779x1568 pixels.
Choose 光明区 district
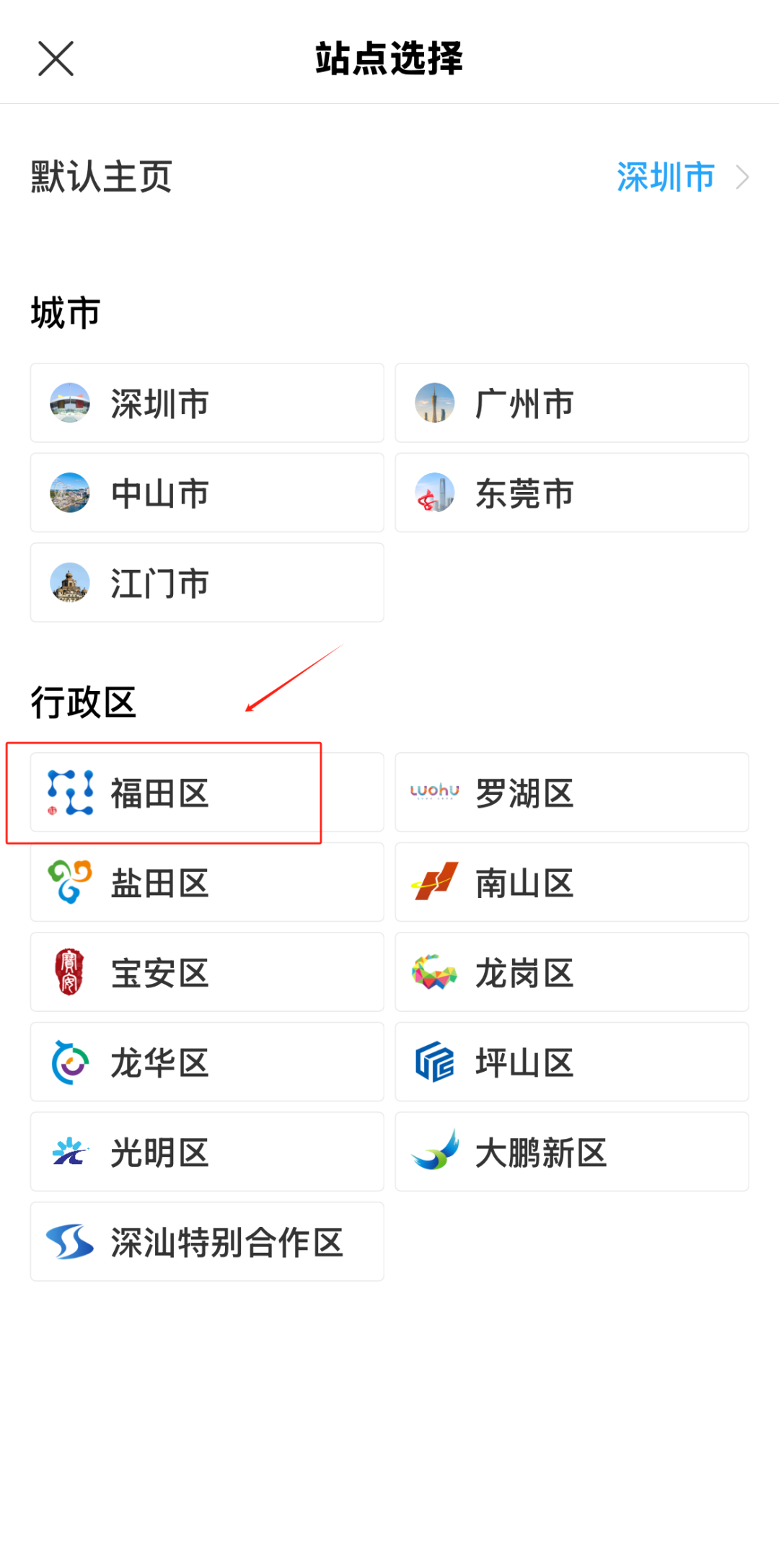[207, 1151]
